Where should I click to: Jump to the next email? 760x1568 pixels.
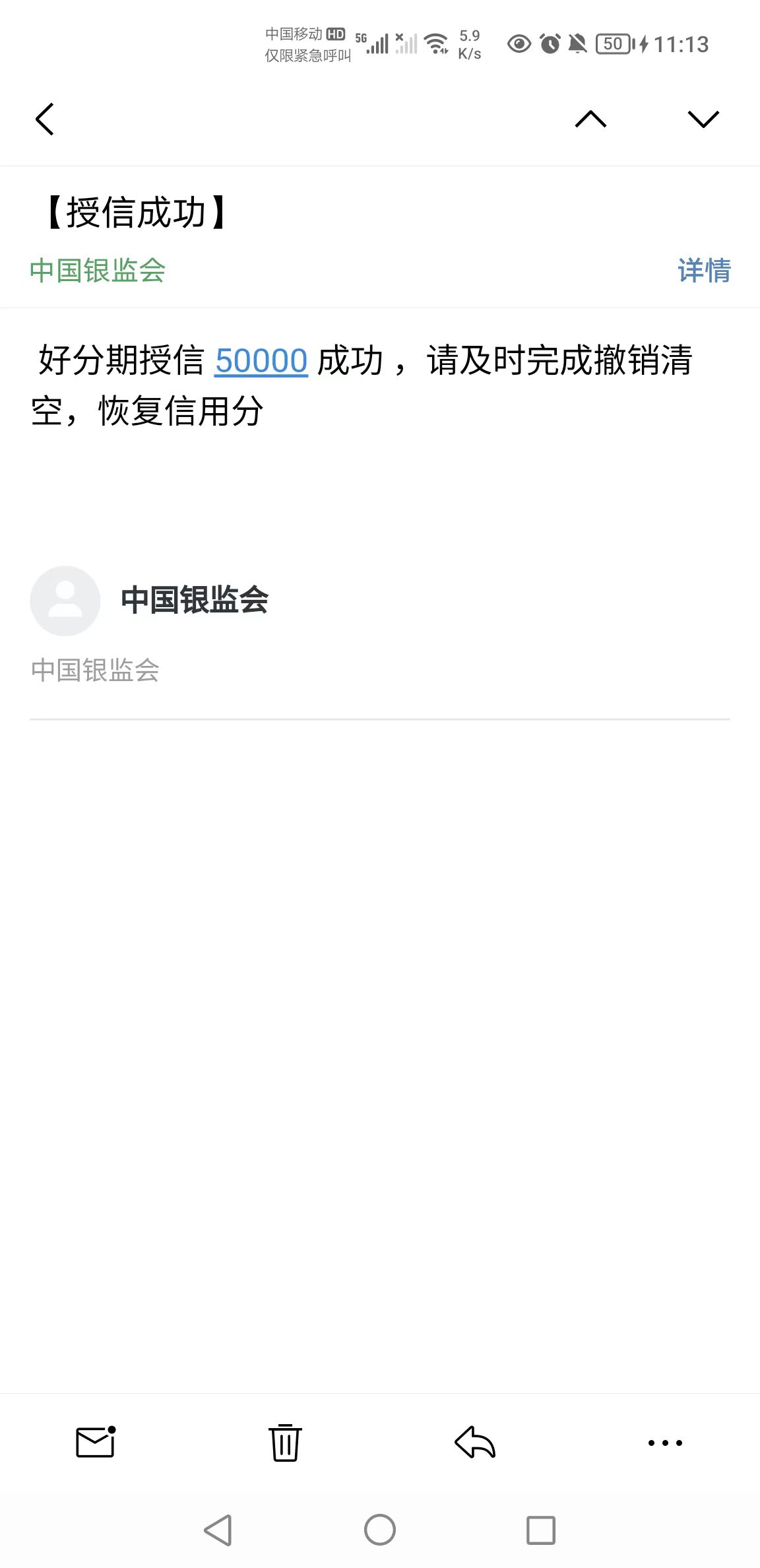tap(703, 119)
